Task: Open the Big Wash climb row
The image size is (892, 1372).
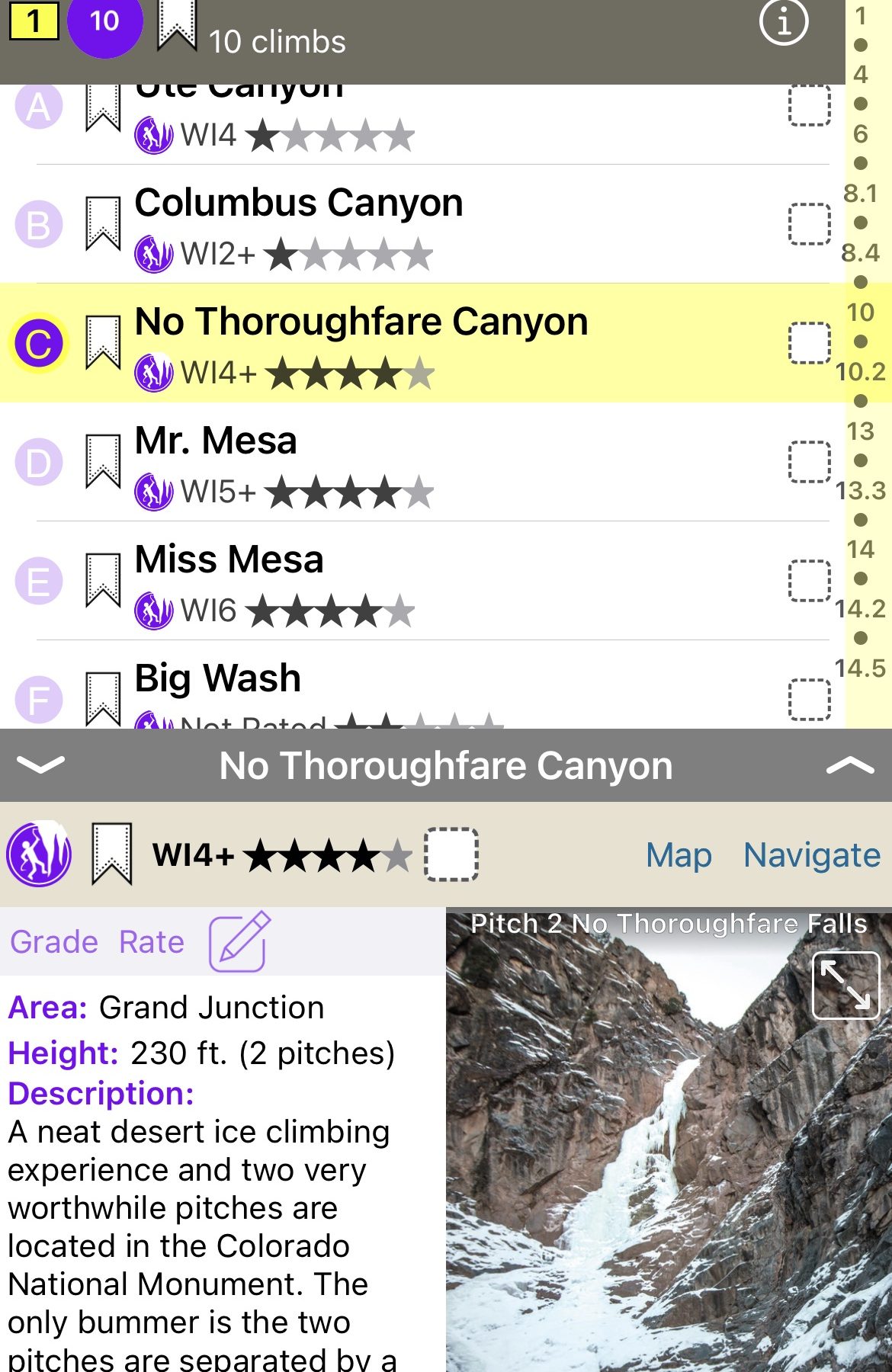Action: [218, 680]
